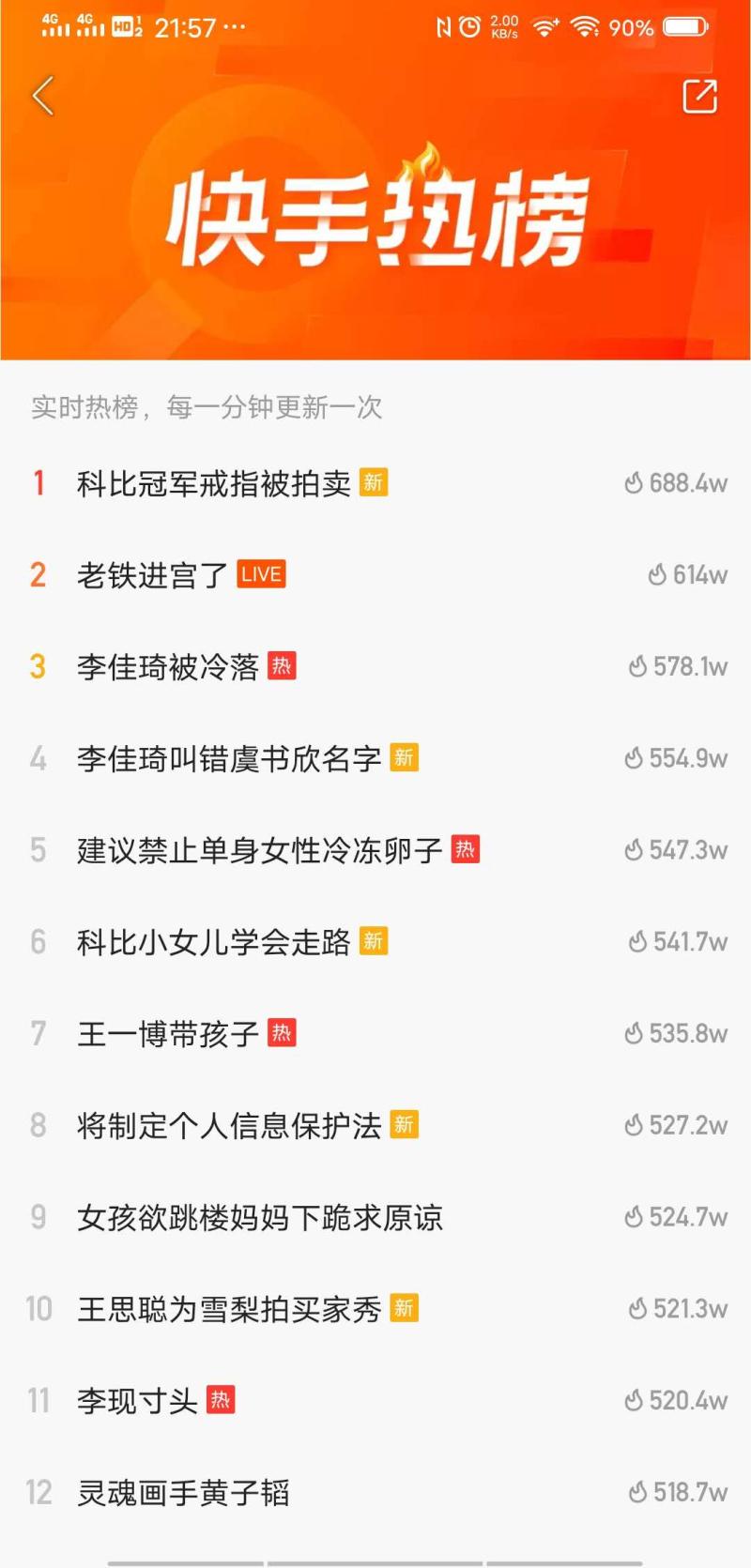Open 王思聪为雪梨拍买家秀 topic
This screenshot has width=751, height=1568.
[x=375, y=1308]
